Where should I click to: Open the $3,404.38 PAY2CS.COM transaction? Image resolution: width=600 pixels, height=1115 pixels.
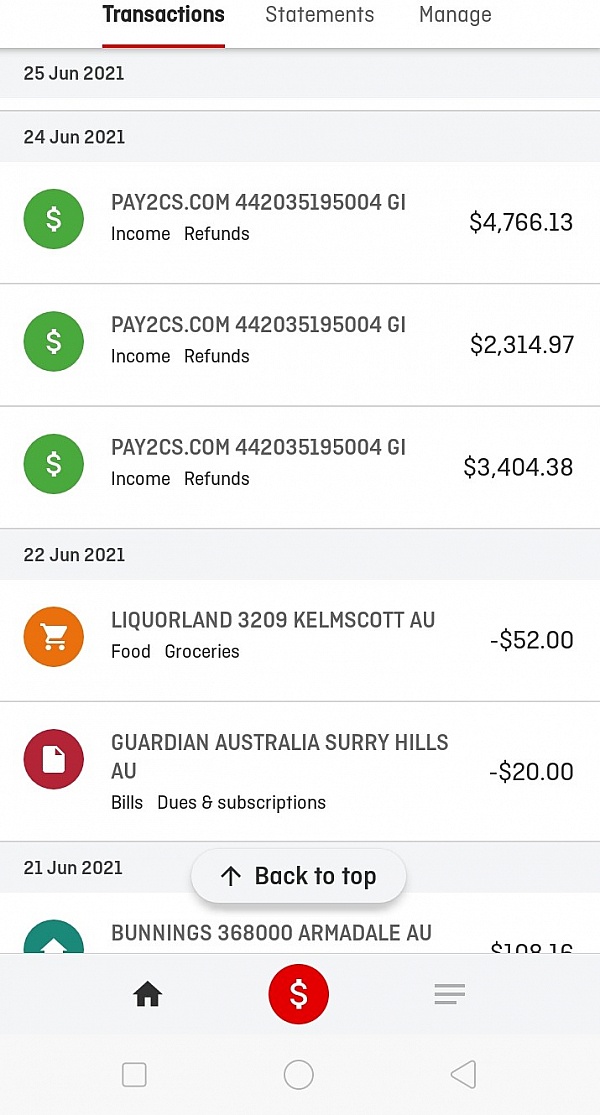click(x=300, y=467)
